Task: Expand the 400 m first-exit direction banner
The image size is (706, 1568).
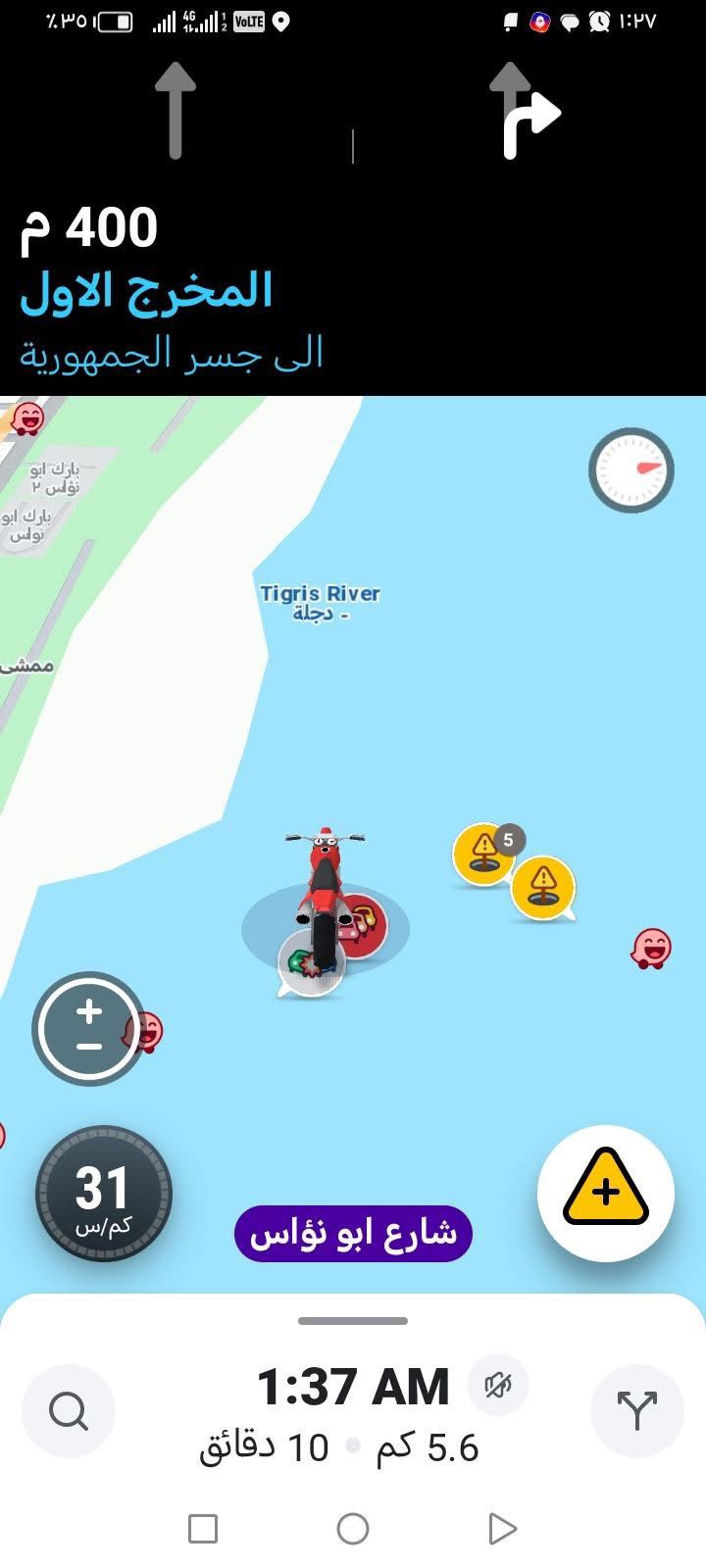Action: (353, 284)
